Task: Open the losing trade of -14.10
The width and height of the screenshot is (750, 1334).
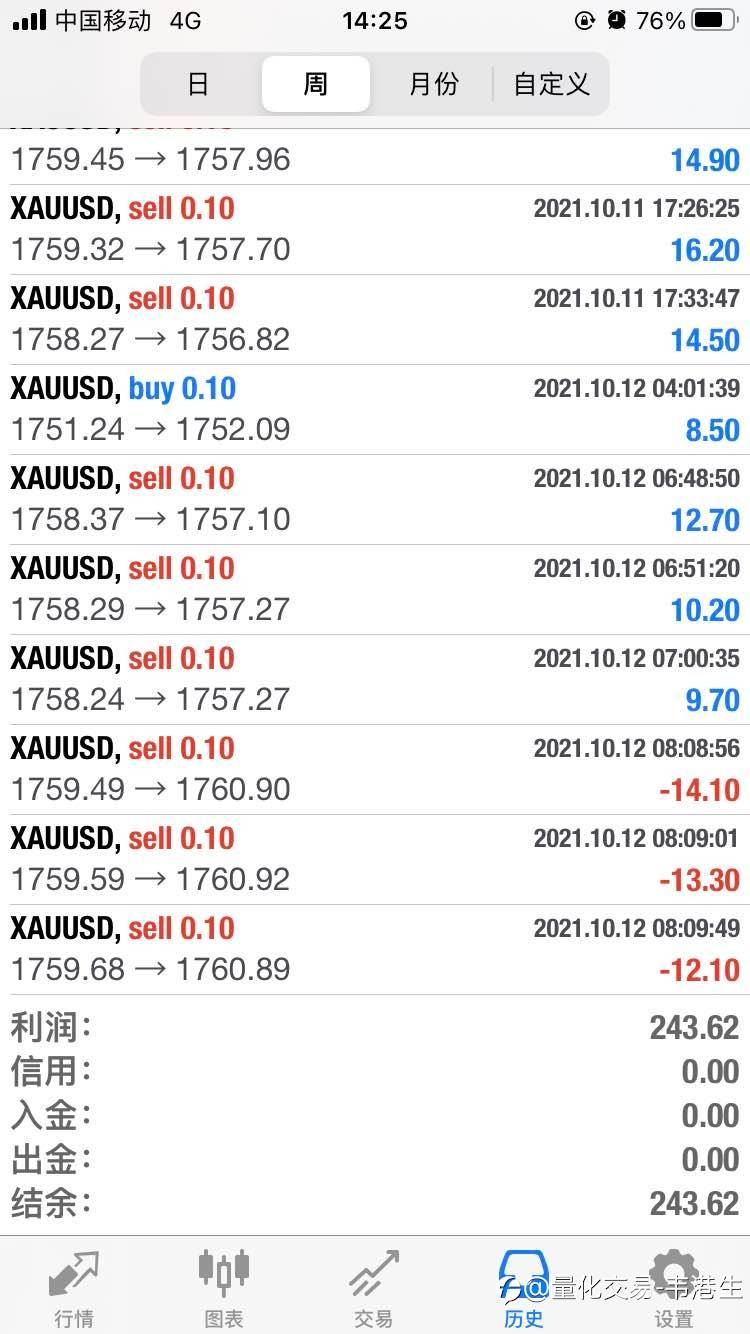Action: point(375,770)
